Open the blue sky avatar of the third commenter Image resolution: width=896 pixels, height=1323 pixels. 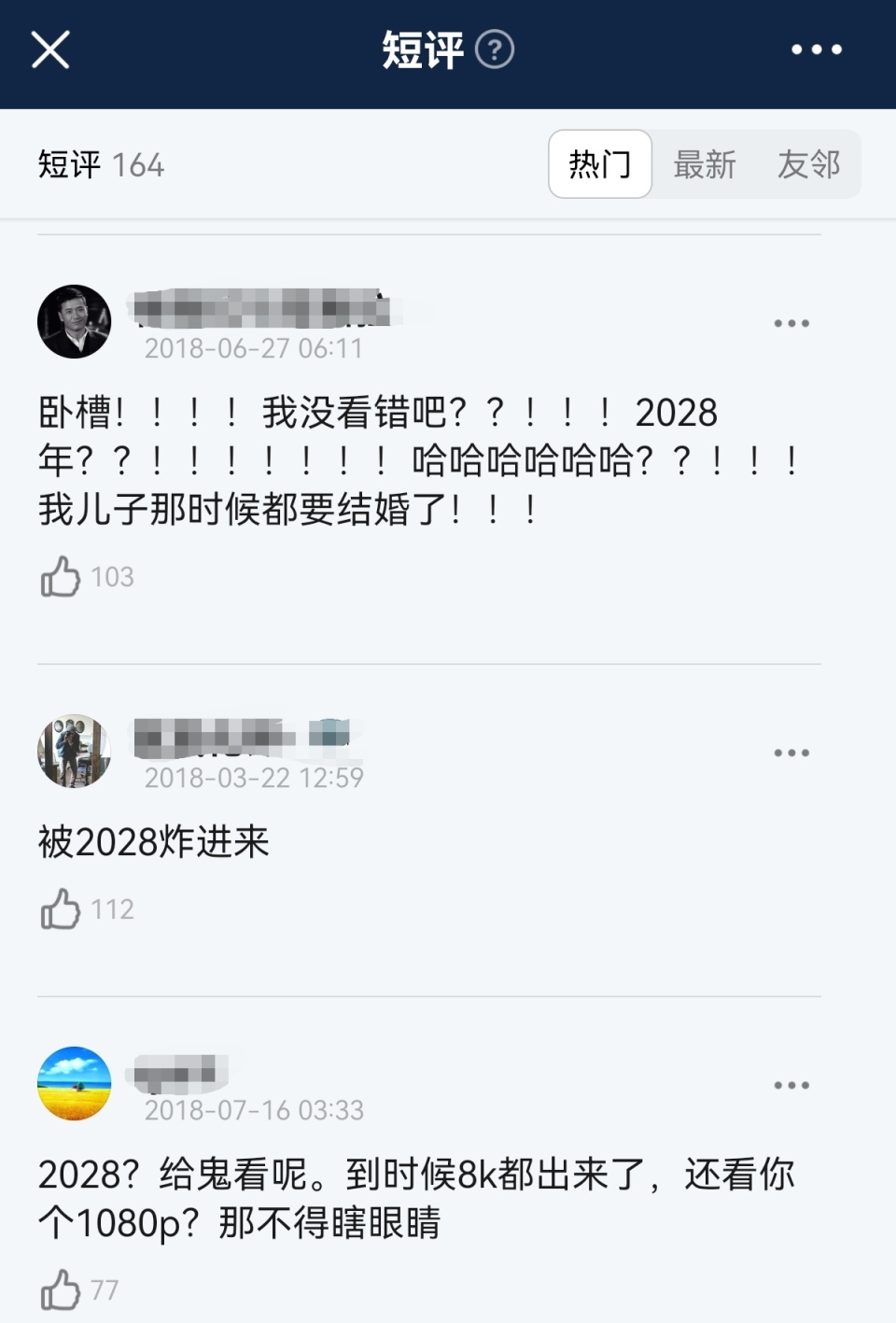pyautogui.click(x=74, y=1083)
